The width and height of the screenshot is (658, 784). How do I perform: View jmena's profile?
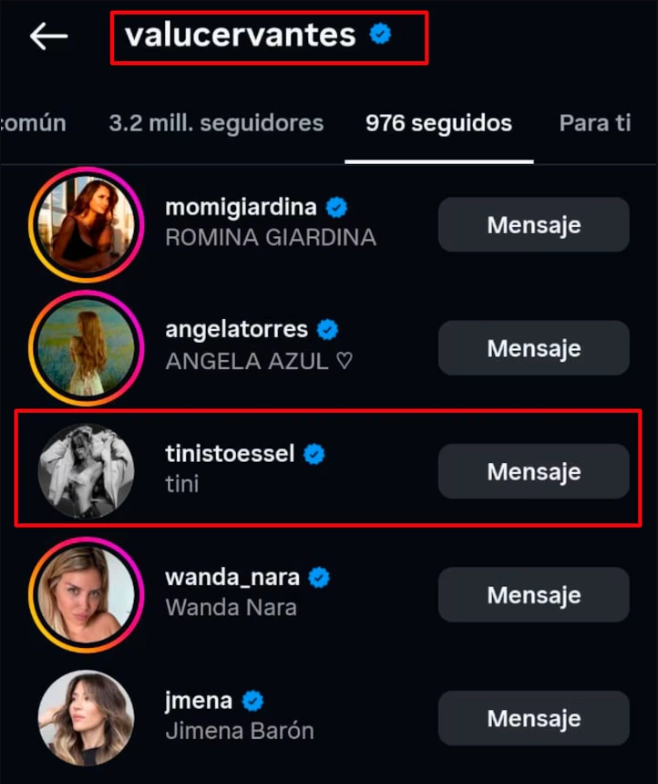(x=198, y=700)
